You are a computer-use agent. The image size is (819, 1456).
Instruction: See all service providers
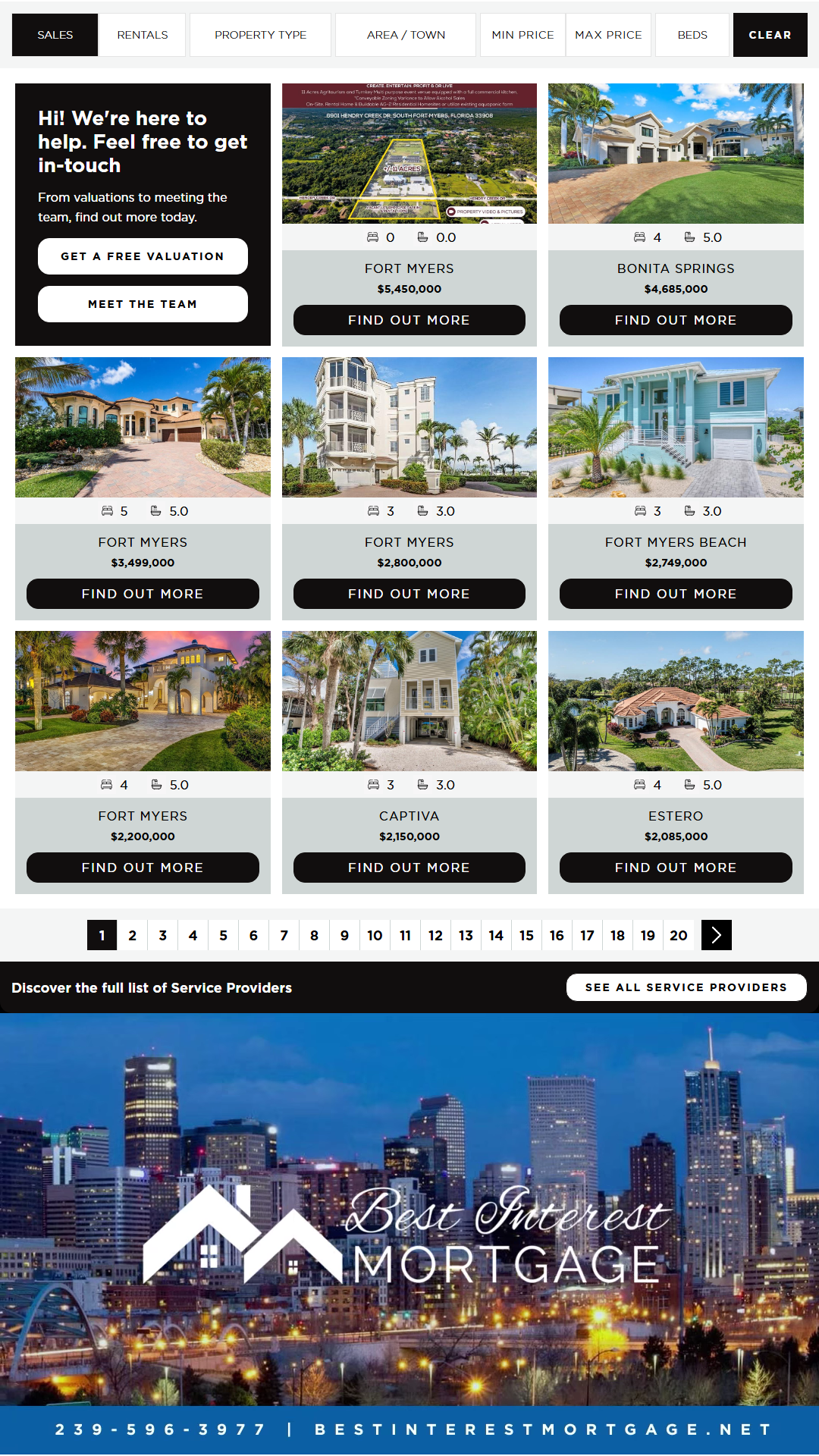(686, 987)
